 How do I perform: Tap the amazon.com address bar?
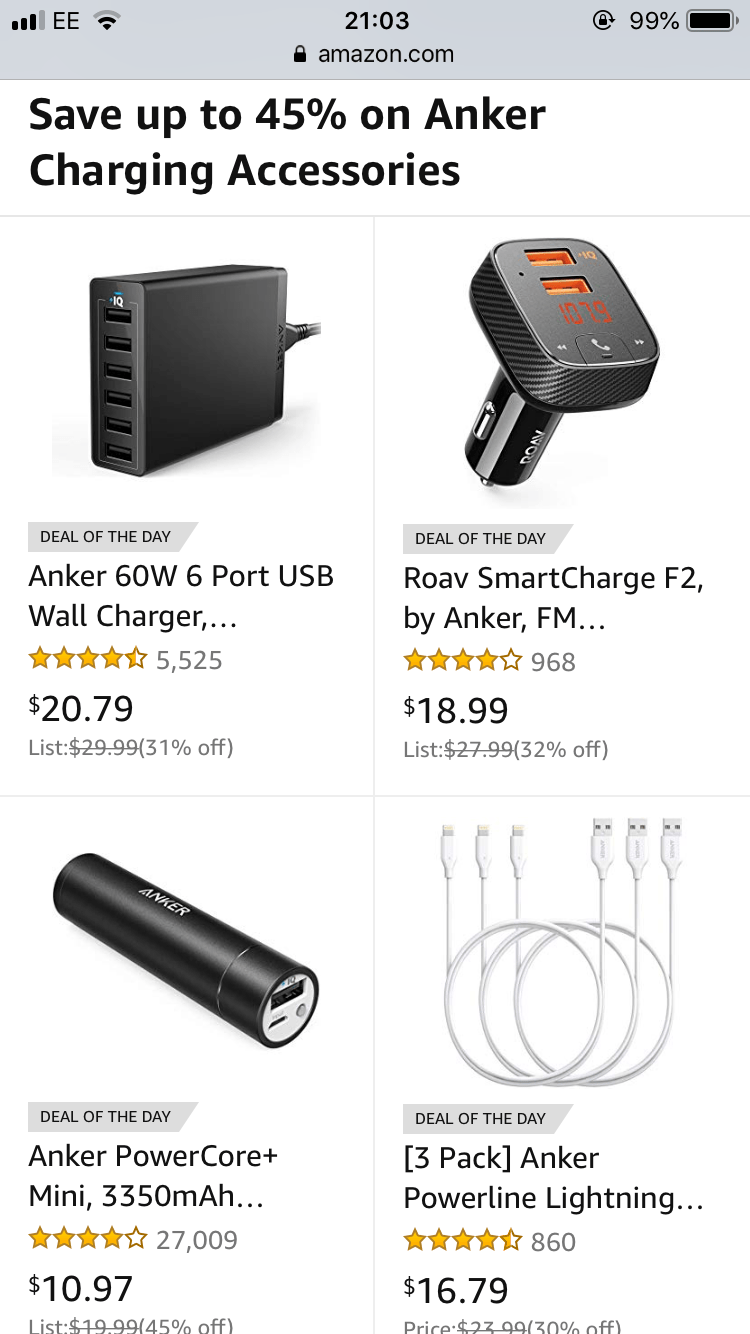click(375, 54)
